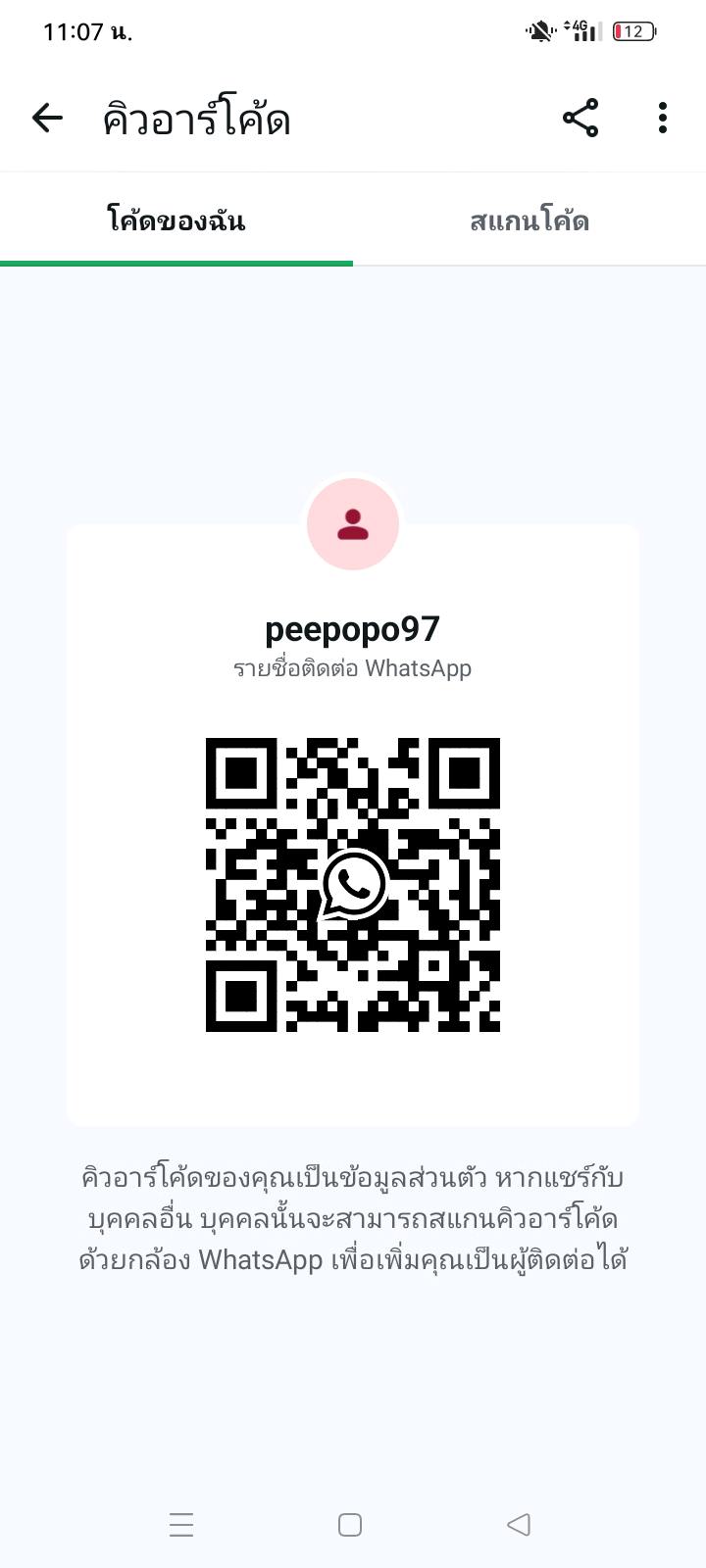
Task: Tap the system home button
Action: [350, 1525]
